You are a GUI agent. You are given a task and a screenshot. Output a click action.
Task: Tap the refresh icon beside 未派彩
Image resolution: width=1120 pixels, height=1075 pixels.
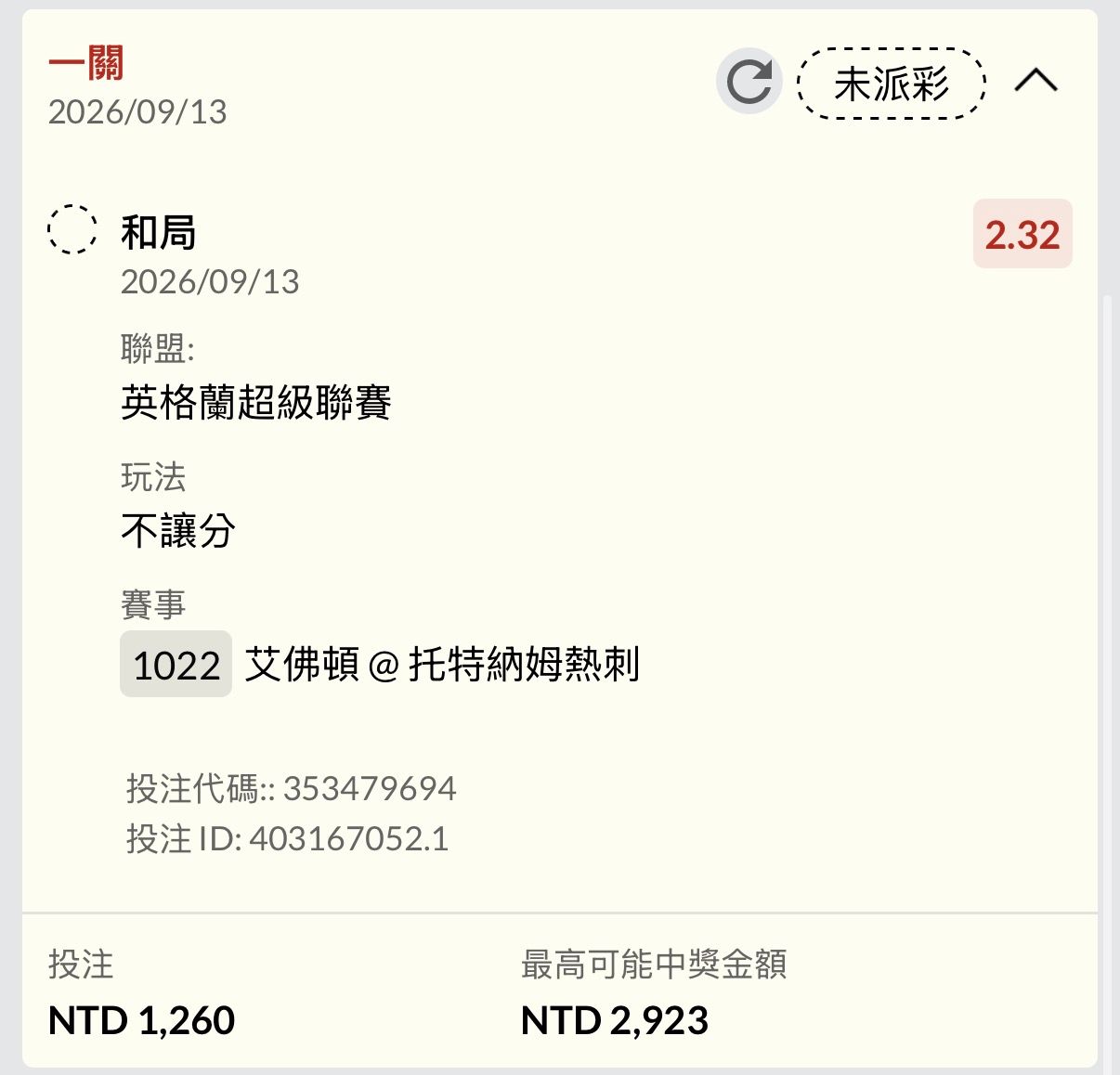point(749,82)
